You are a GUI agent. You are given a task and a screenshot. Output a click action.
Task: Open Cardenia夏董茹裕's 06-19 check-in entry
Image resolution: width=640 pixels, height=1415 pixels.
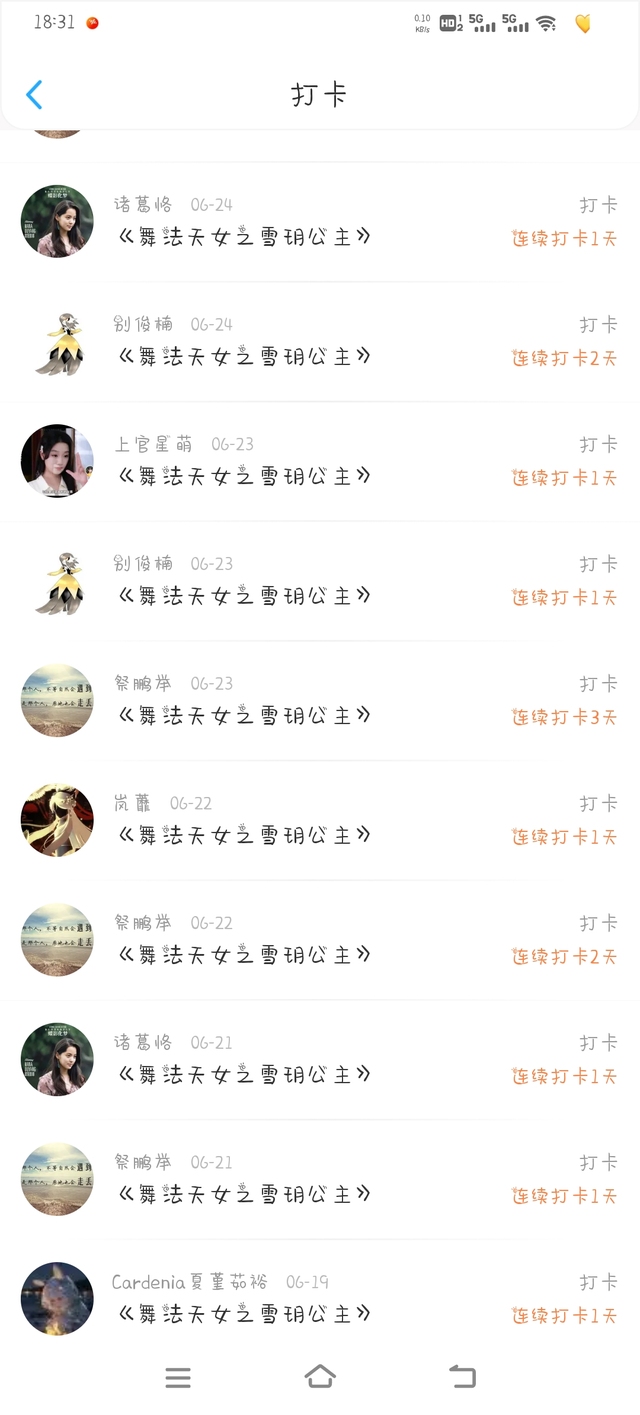[x=320, y=1299]
